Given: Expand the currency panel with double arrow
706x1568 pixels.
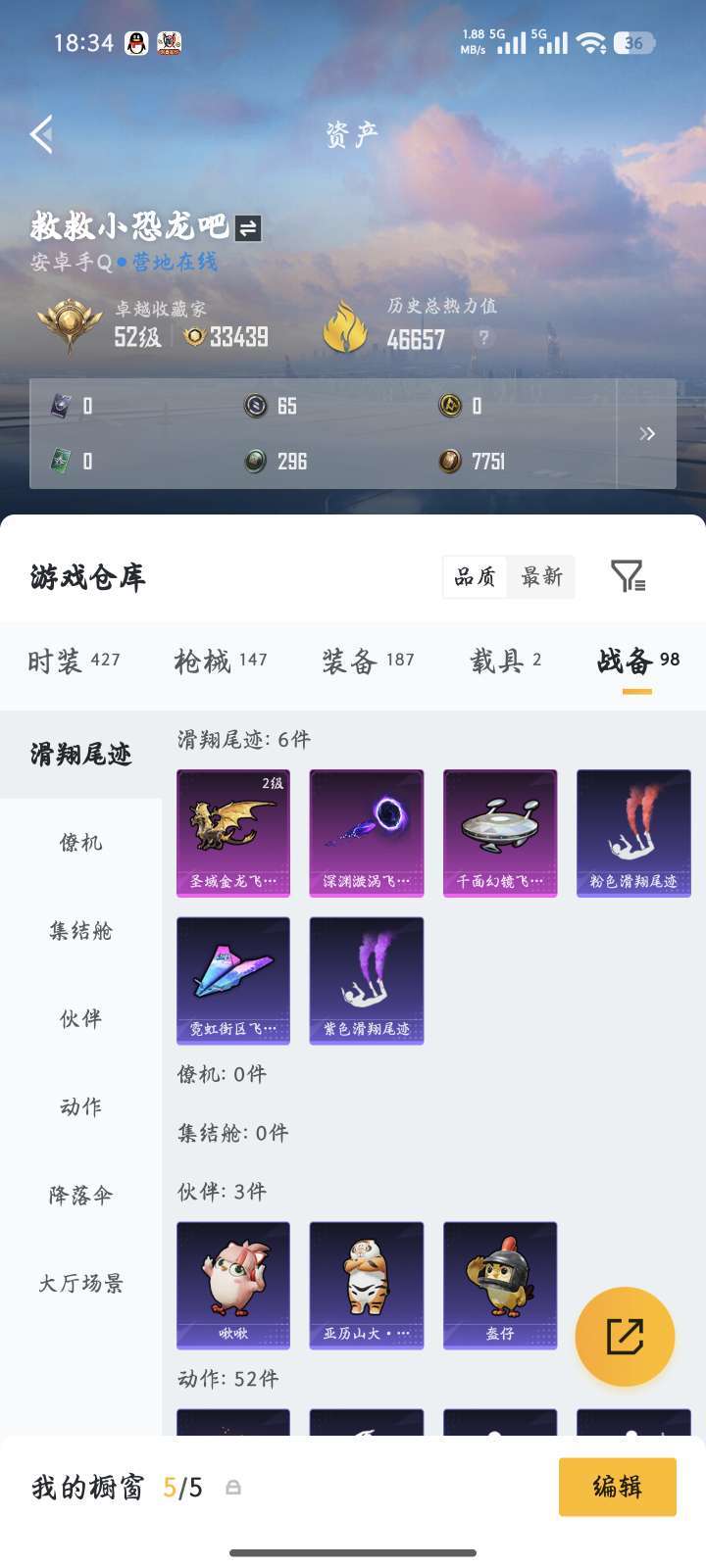Looking at the screenshot, I should (x=646, y=433).
